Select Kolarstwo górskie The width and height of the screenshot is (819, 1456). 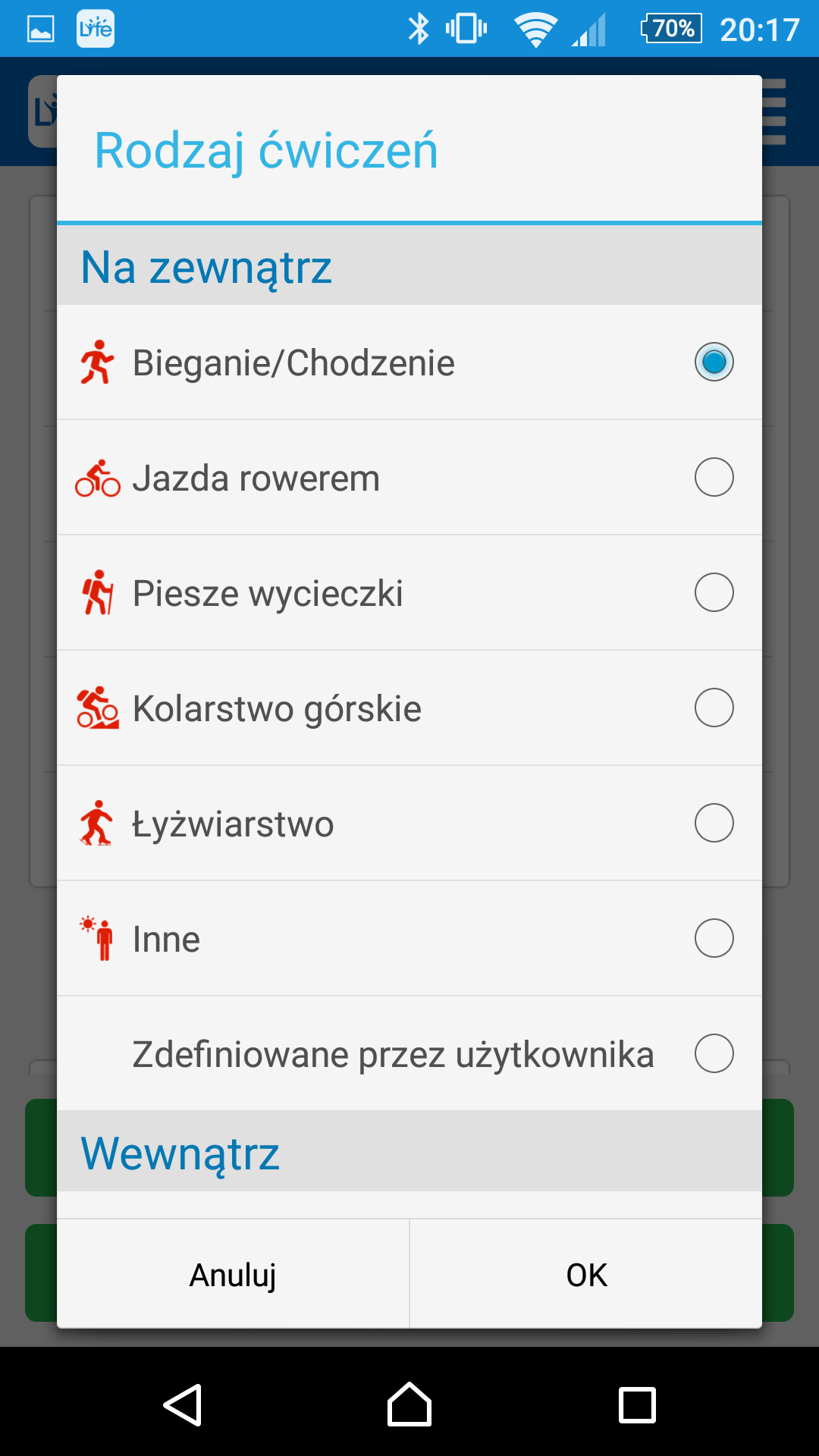(x=409, y=708)
